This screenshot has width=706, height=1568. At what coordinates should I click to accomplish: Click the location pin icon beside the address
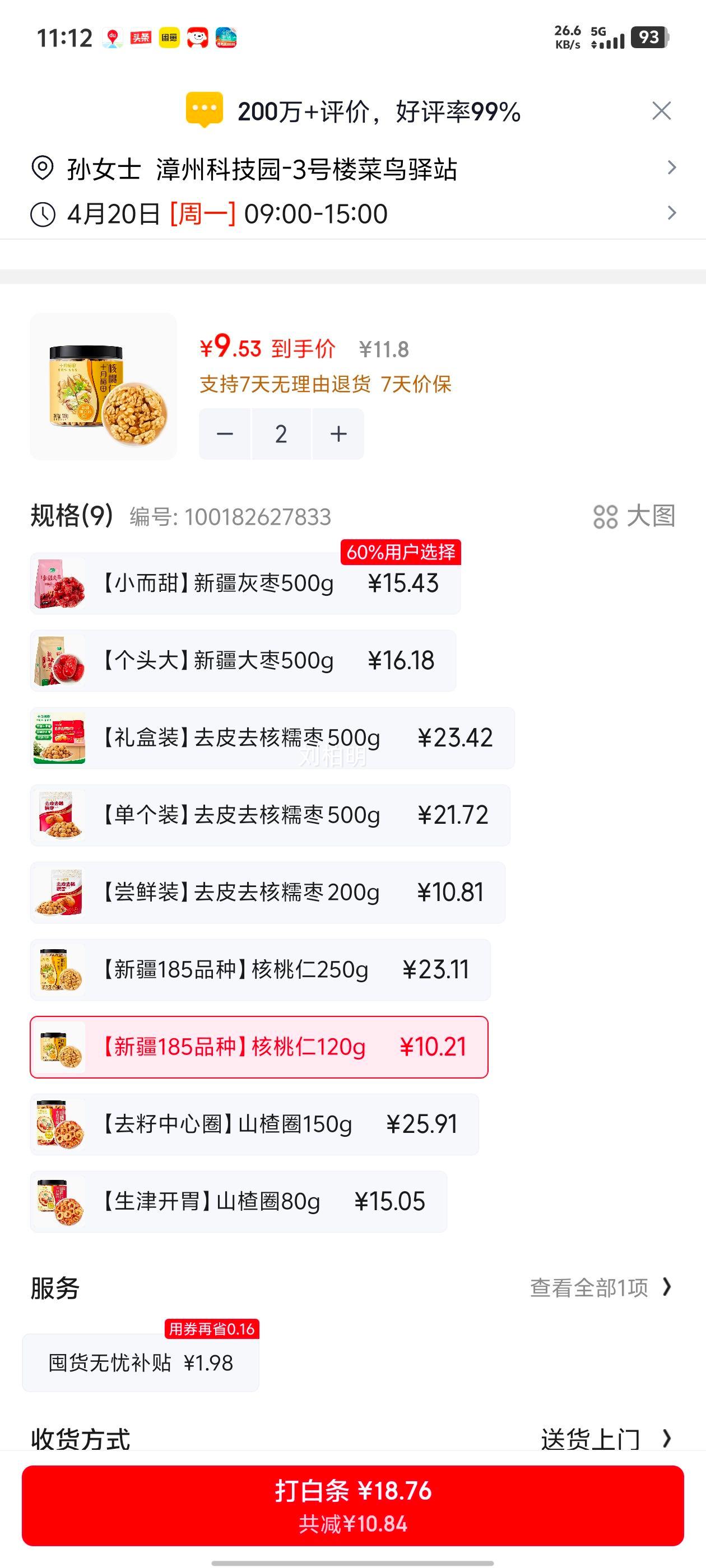coord(41,168)
